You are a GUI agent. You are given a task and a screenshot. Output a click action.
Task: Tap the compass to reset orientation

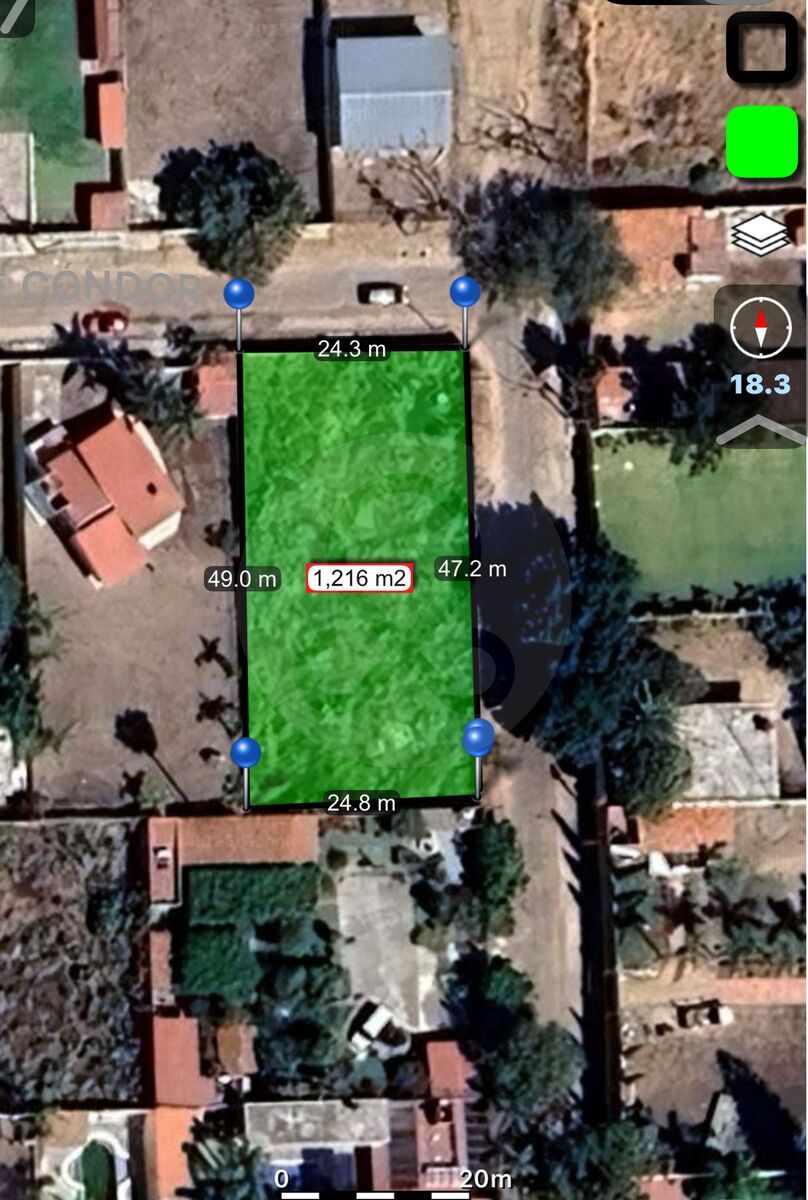tap(760, 327)
